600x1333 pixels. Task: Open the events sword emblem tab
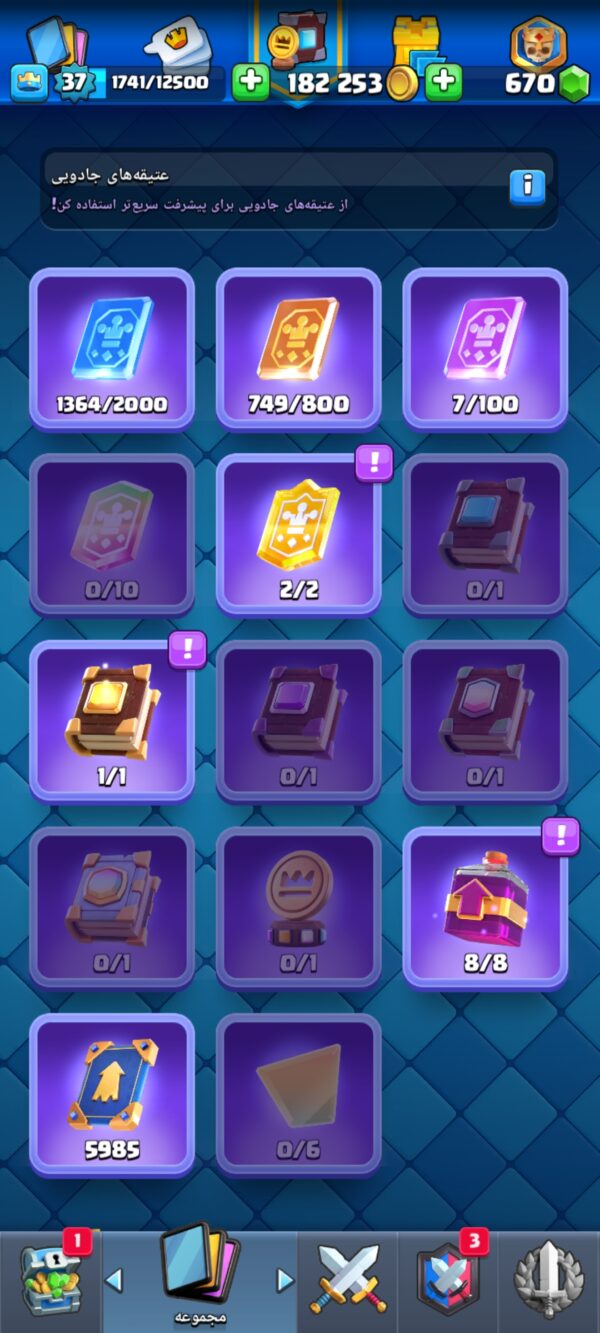(548, 1280)
